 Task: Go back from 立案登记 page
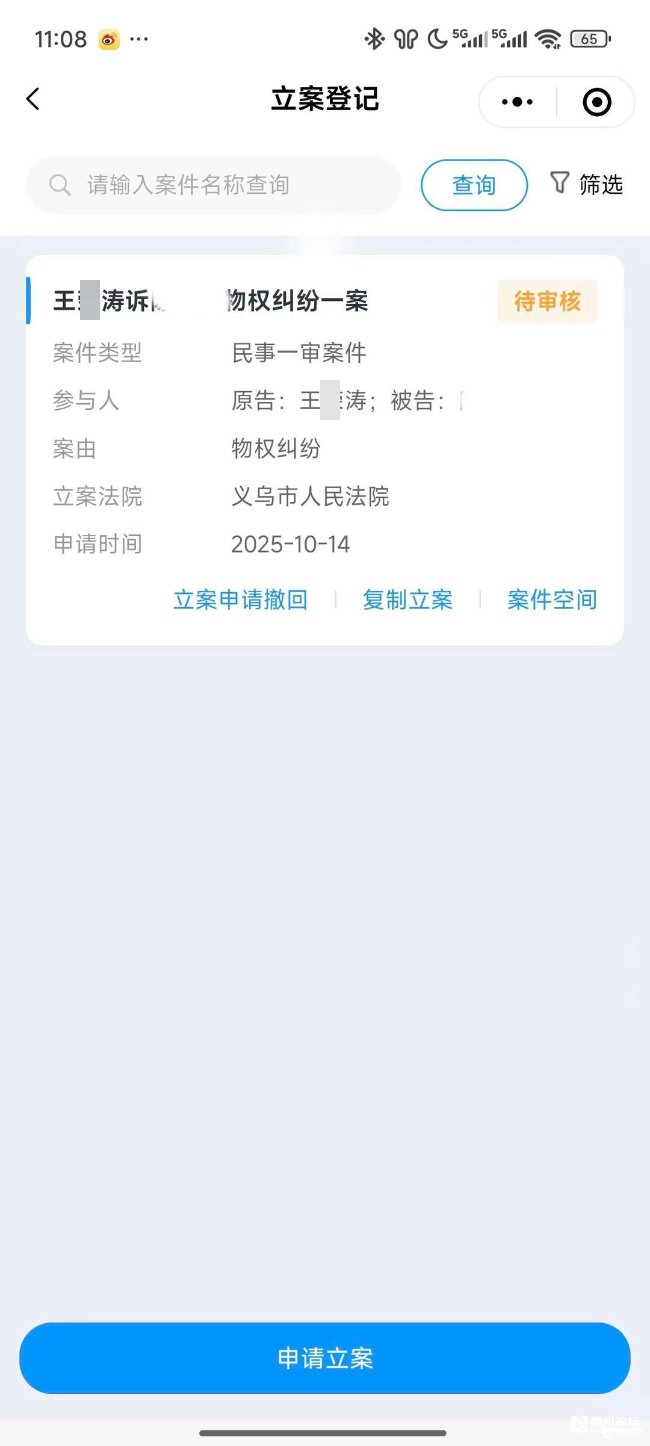33,99
